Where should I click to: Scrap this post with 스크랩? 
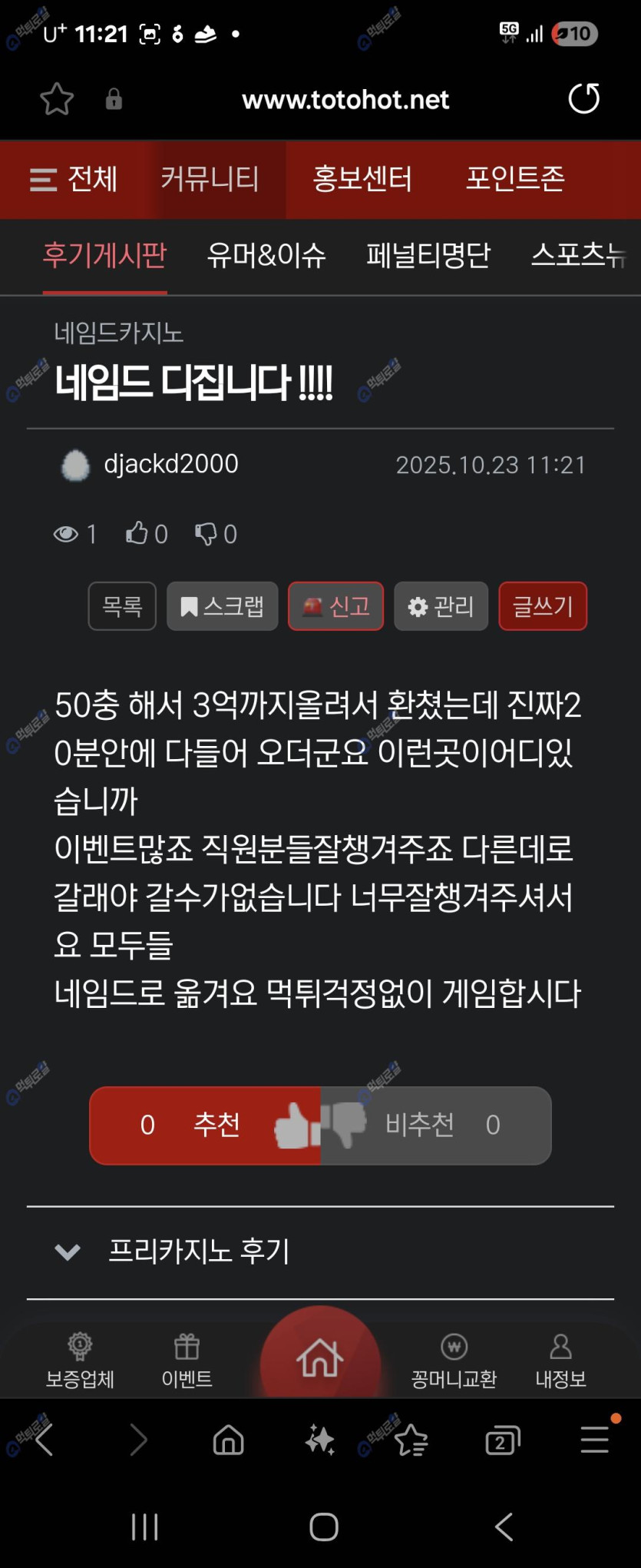tap(222, 606)
